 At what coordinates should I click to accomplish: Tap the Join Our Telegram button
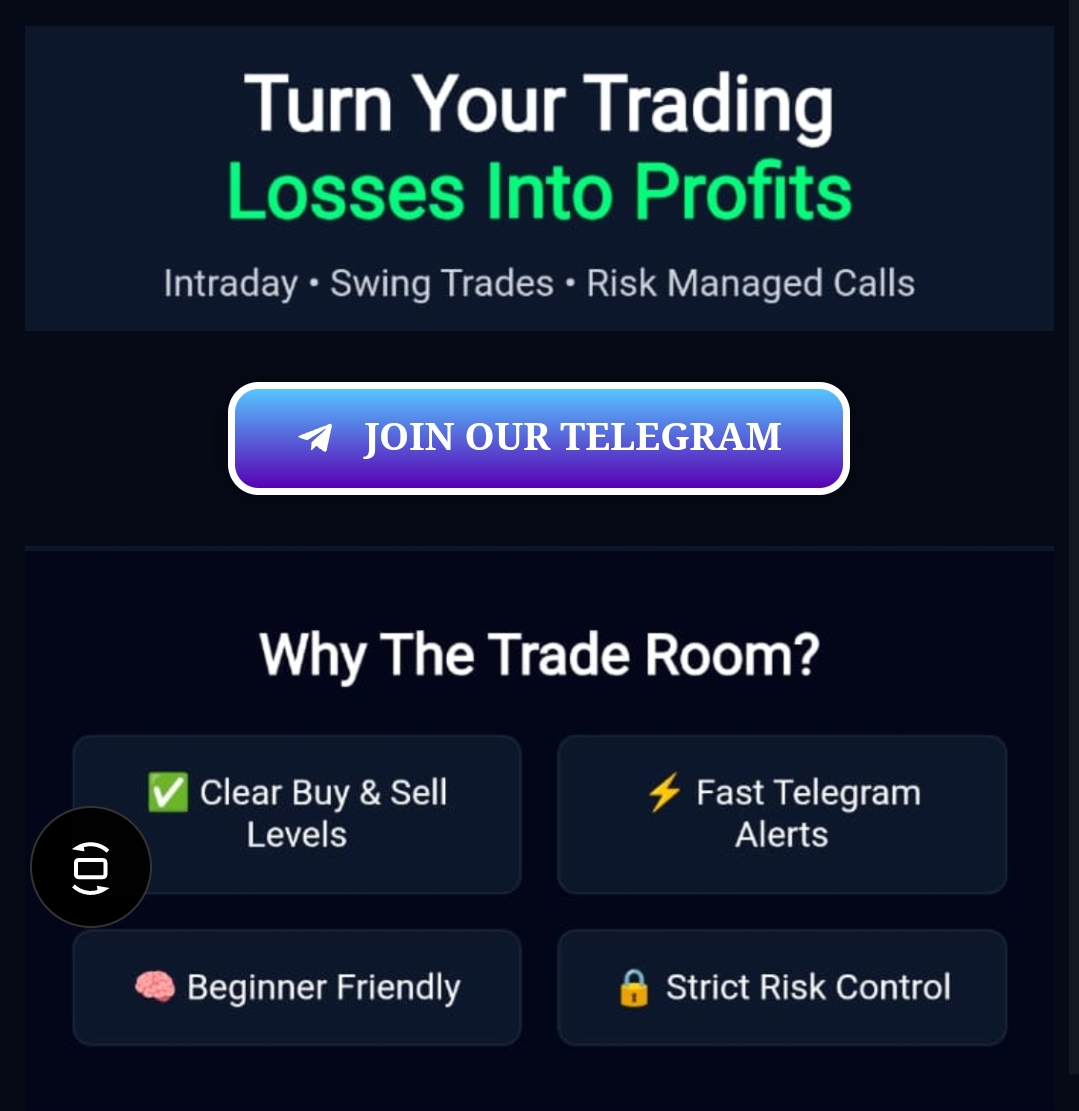[539, 438]
